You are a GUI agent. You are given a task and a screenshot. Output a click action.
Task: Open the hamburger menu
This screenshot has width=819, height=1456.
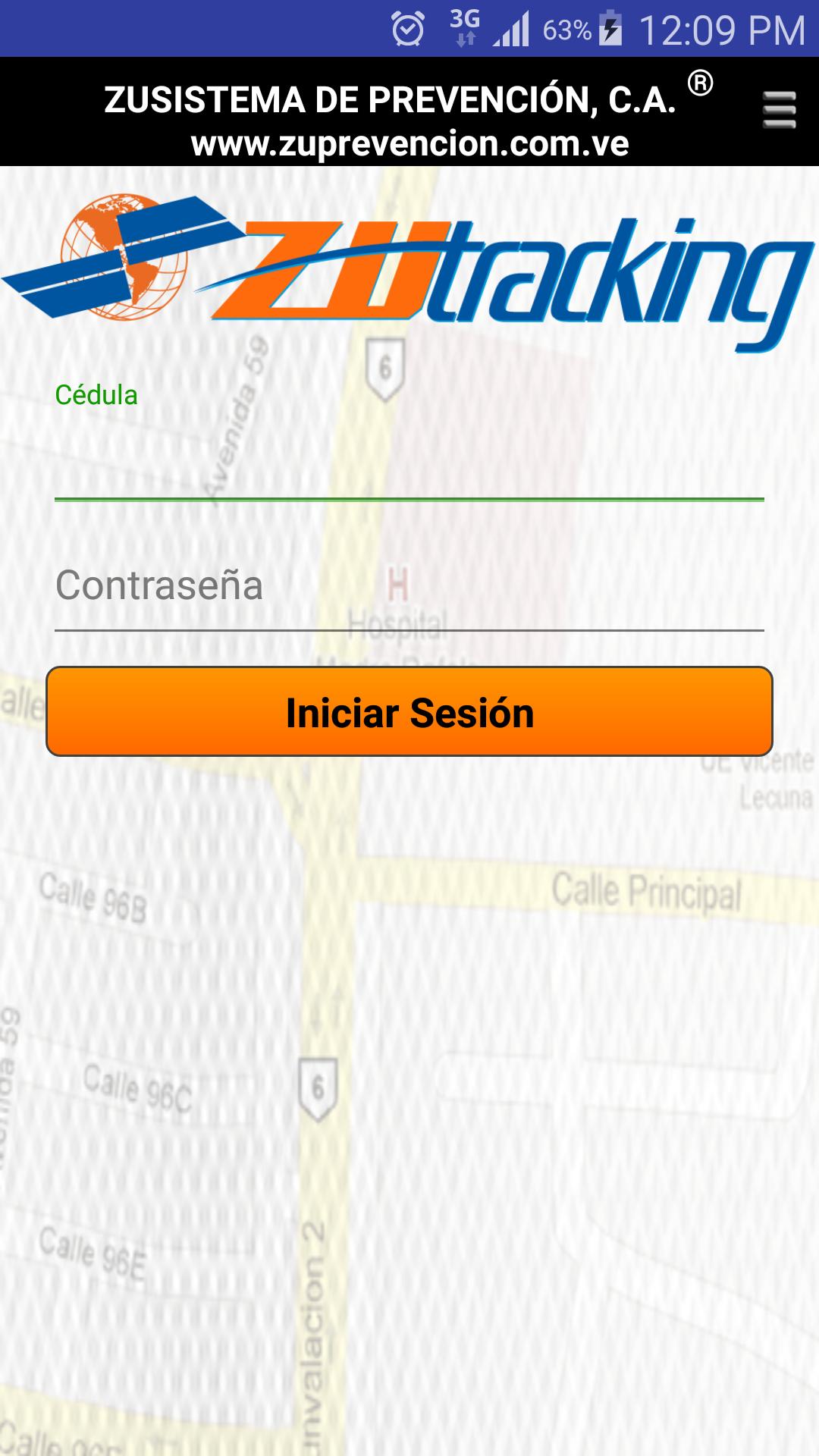pyautogui.click(x=778, y=108)
